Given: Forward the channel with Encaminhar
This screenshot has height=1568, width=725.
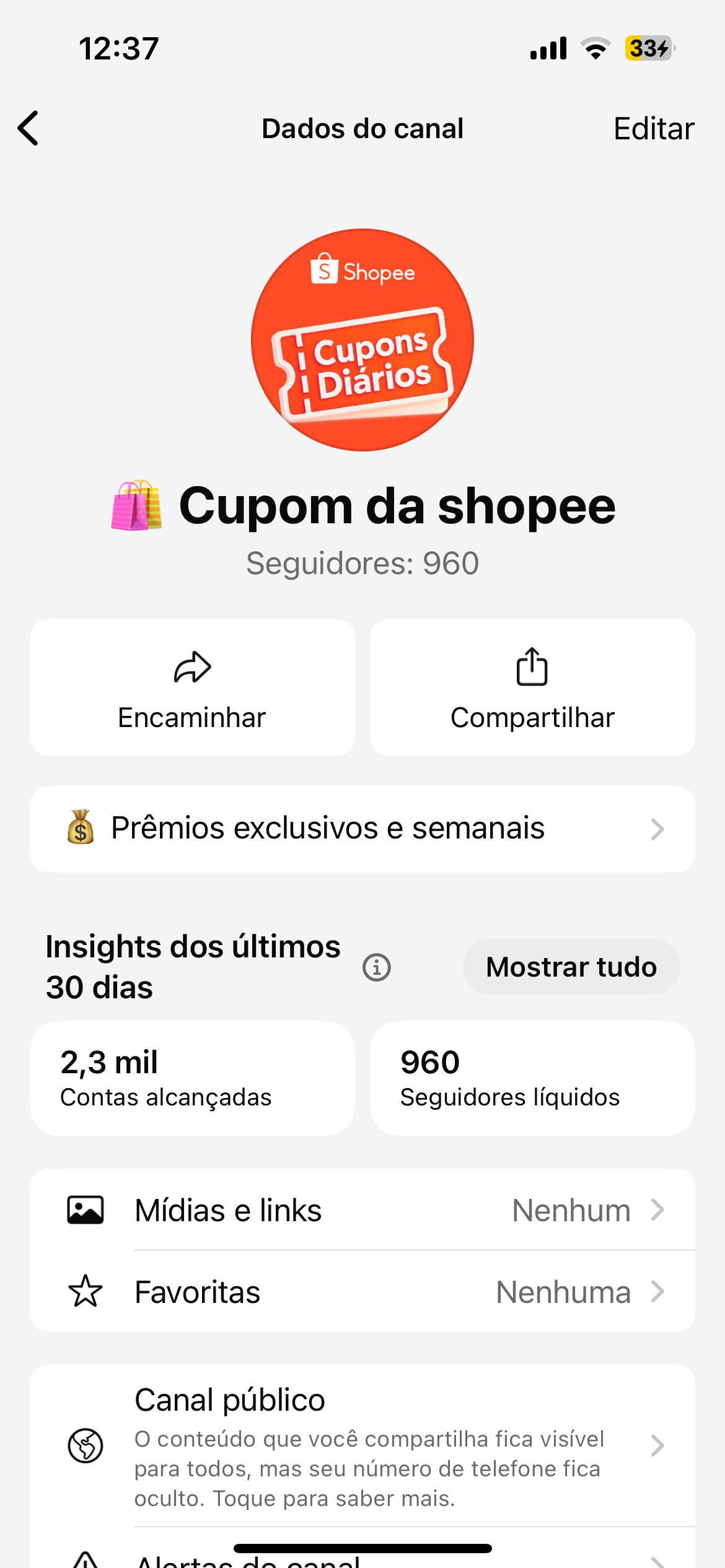Looking at the screenshot, I should click(x=192, y=687).
